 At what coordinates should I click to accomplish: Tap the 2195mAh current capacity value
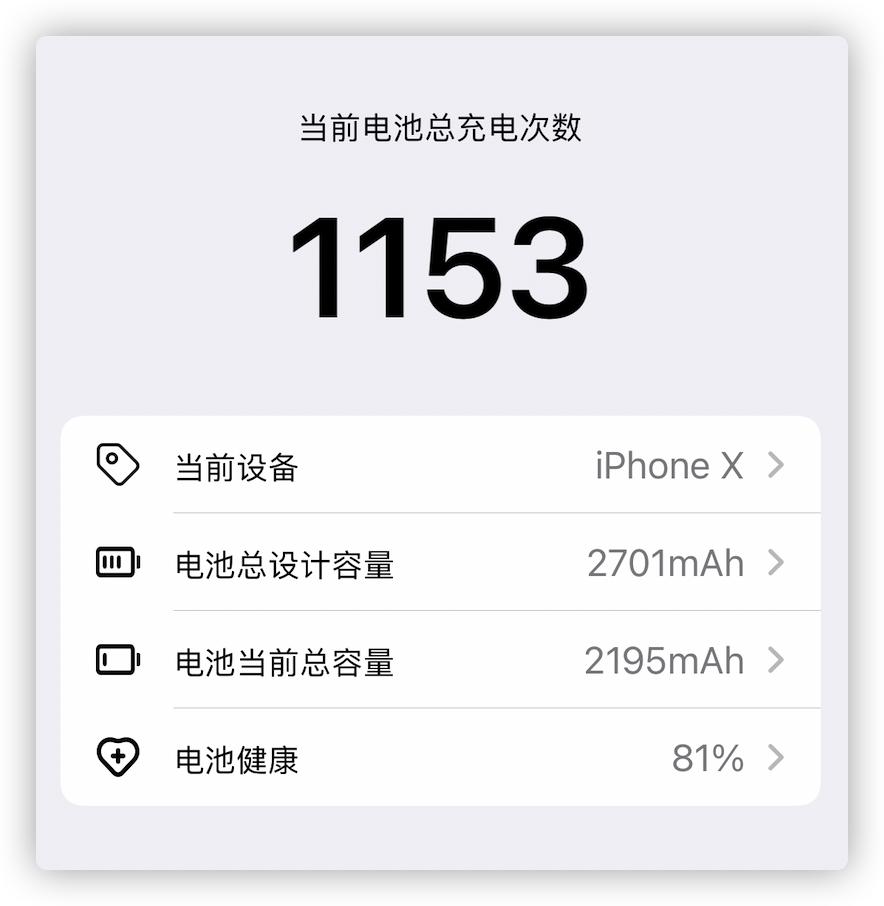(665, 661)
